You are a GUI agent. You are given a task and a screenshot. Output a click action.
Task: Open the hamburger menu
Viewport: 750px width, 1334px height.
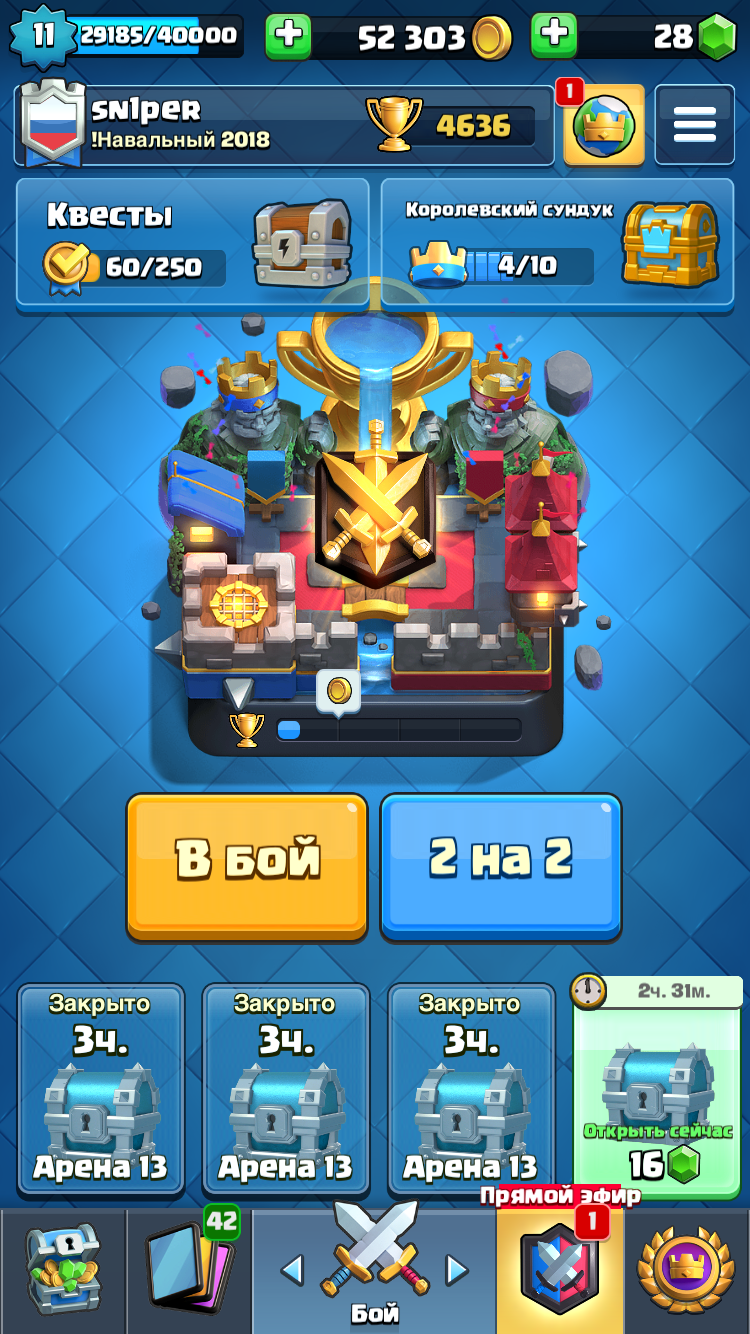[694, 125]
